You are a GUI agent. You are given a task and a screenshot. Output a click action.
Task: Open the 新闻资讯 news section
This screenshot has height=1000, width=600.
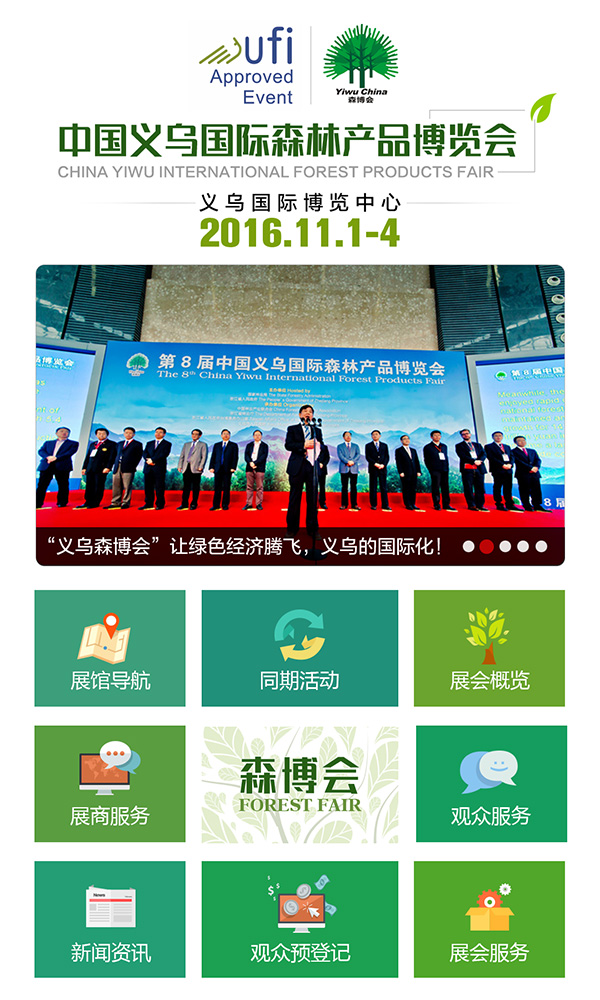(x=110, y=920)
